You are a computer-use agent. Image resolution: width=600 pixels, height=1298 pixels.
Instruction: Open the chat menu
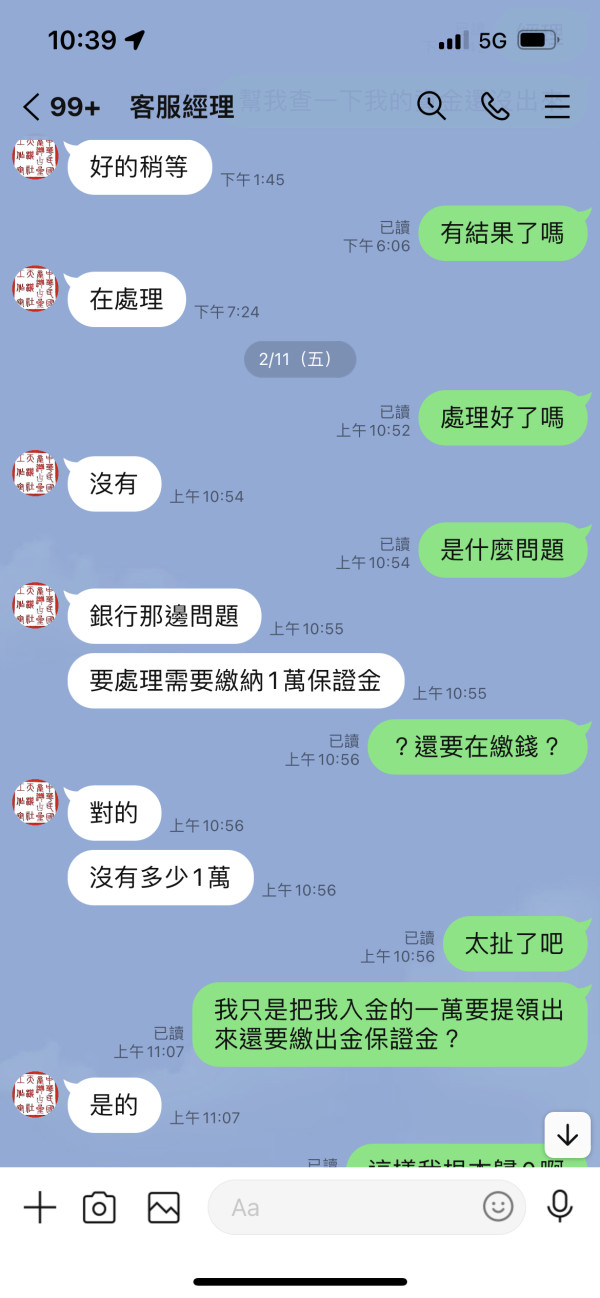click(x=557, y=106)
